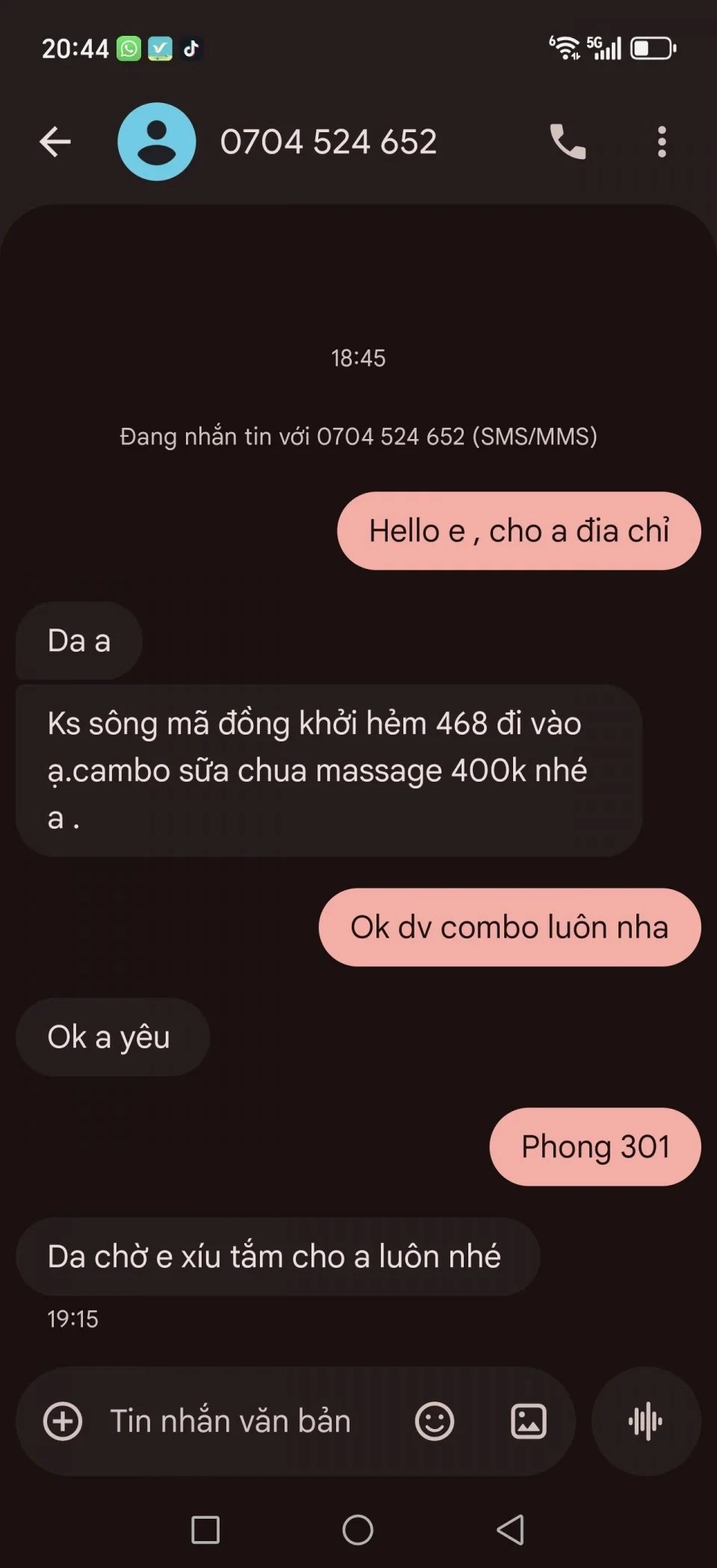The image size is (717, 1568).
Task: Open the three-dot overflow menu
Action: (x=662, y=142)
